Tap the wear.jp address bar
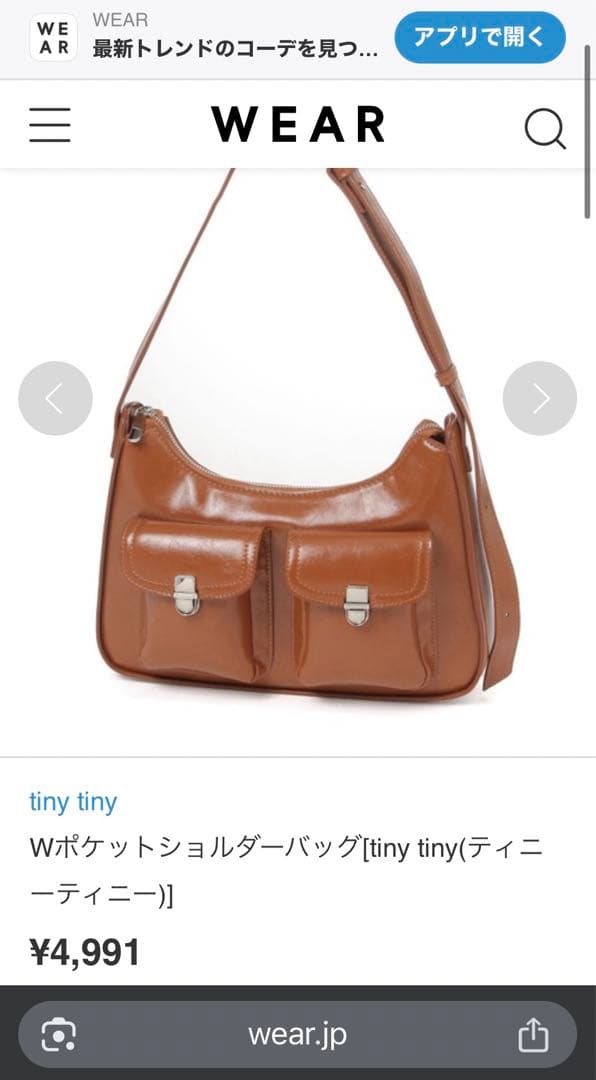596x1080 pixels. click(x=298, y=1035)
